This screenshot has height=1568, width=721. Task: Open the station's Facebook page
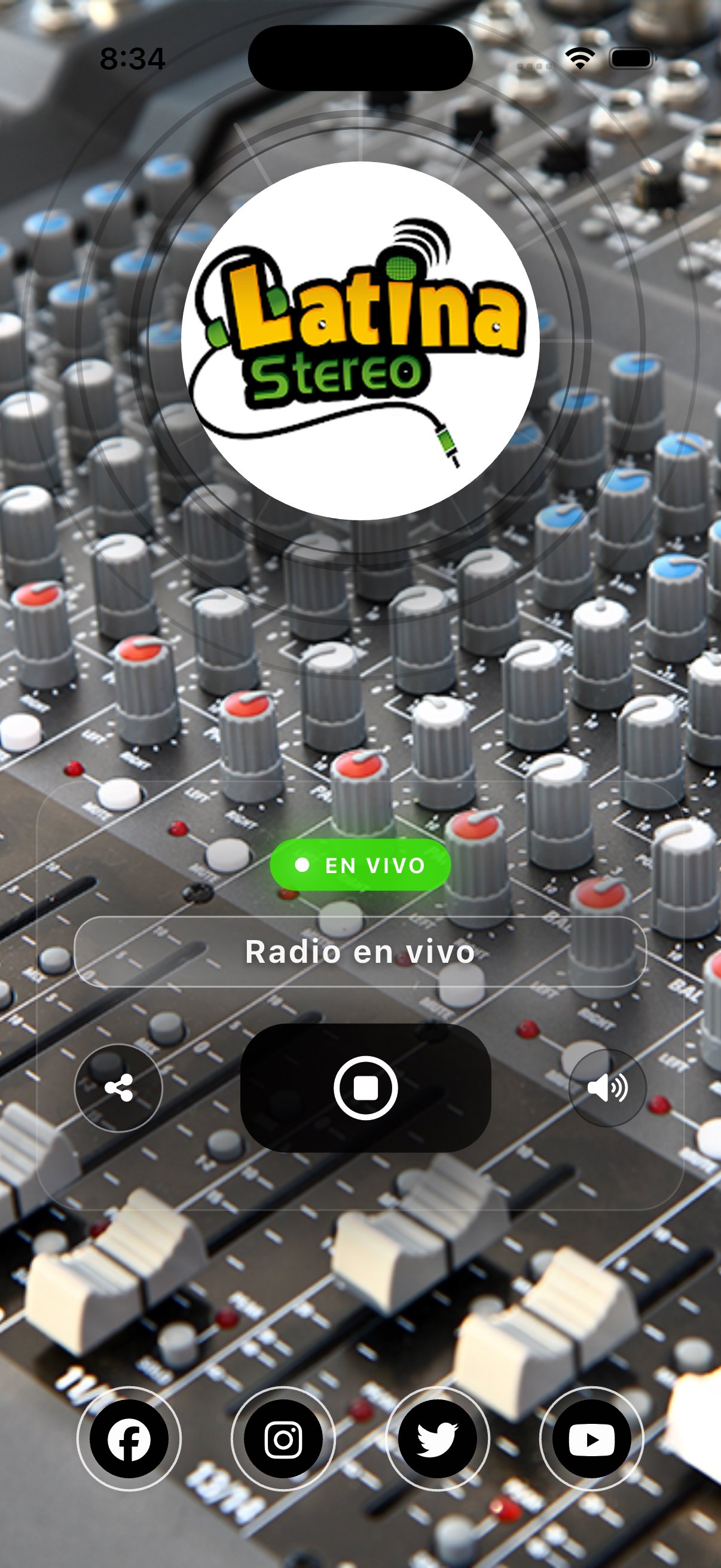click(129, 1439)
